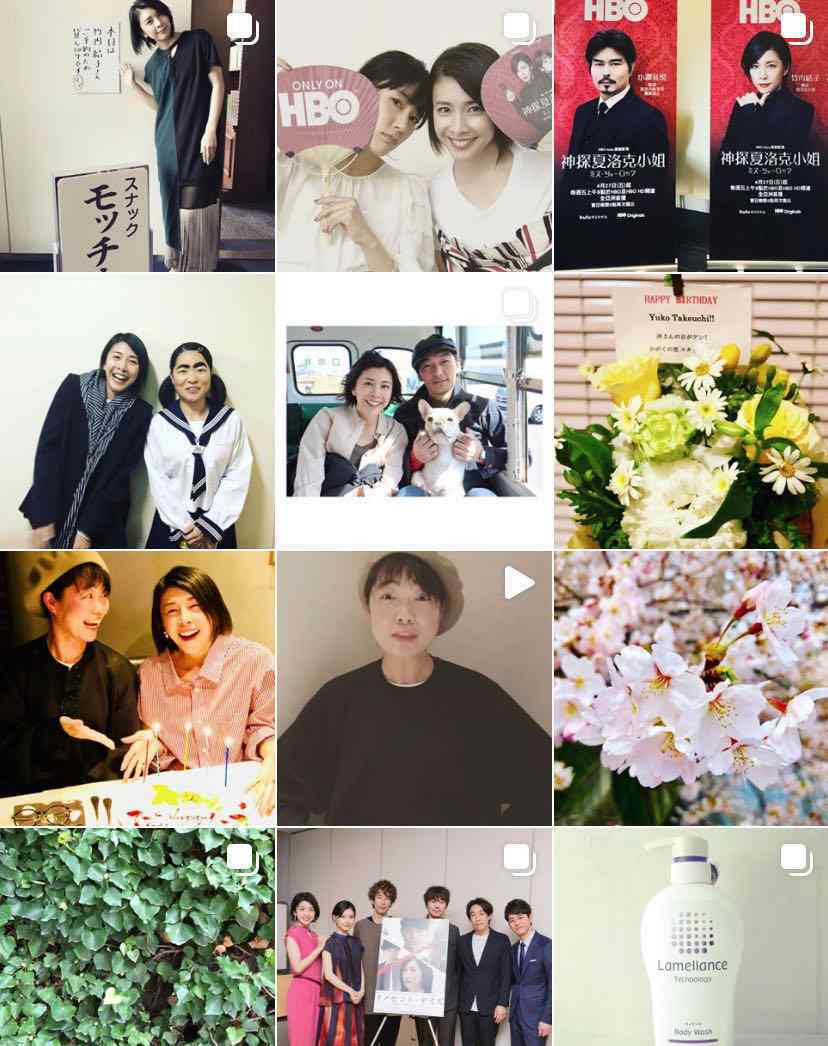Open the post with the sailor uniform costume
The width and height of the screenshot is (828, 1046).
coord(137,412)
